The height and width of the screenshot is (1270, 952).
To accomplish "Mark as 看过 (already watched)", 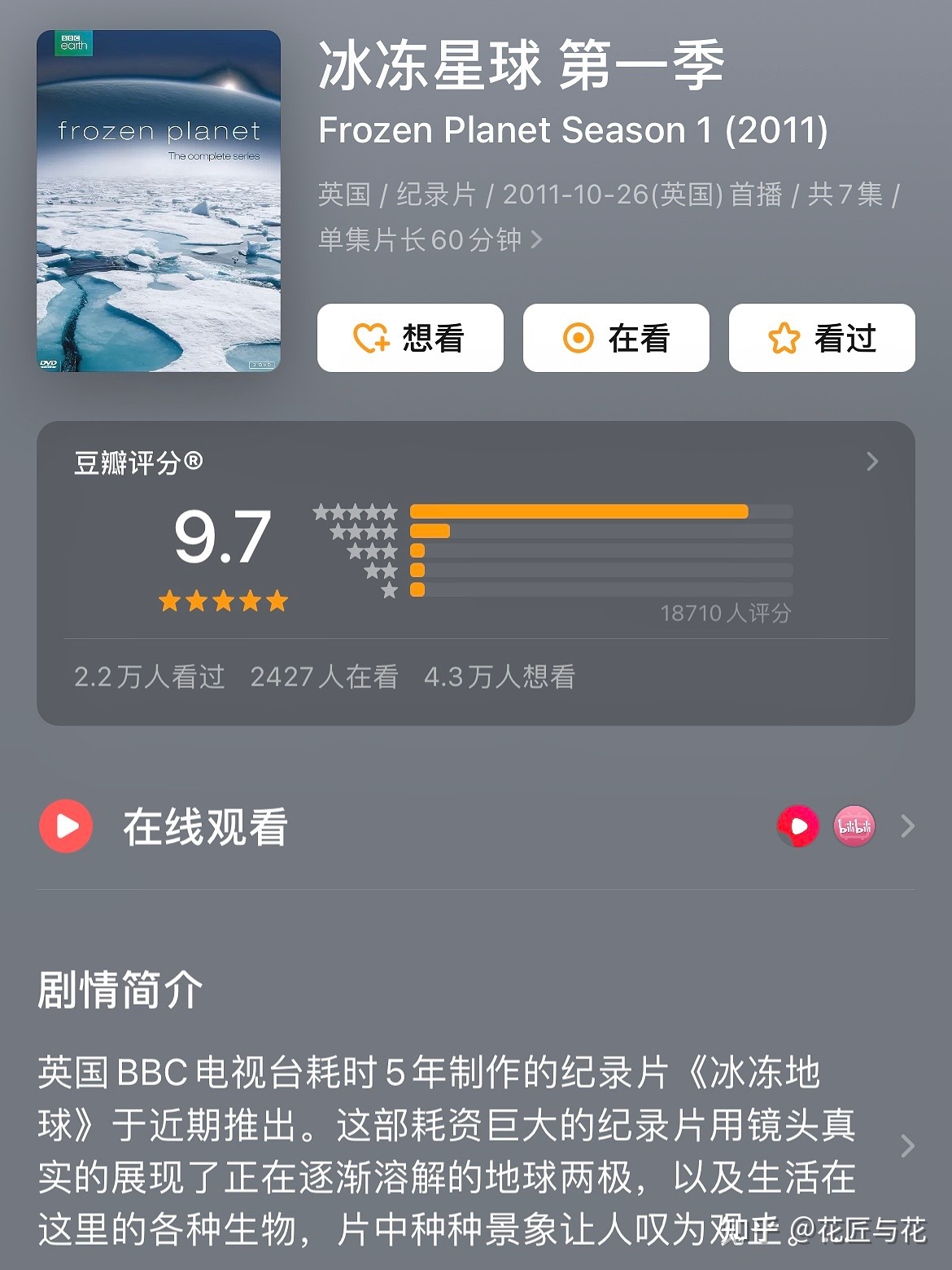I will (x=822, y=338).
